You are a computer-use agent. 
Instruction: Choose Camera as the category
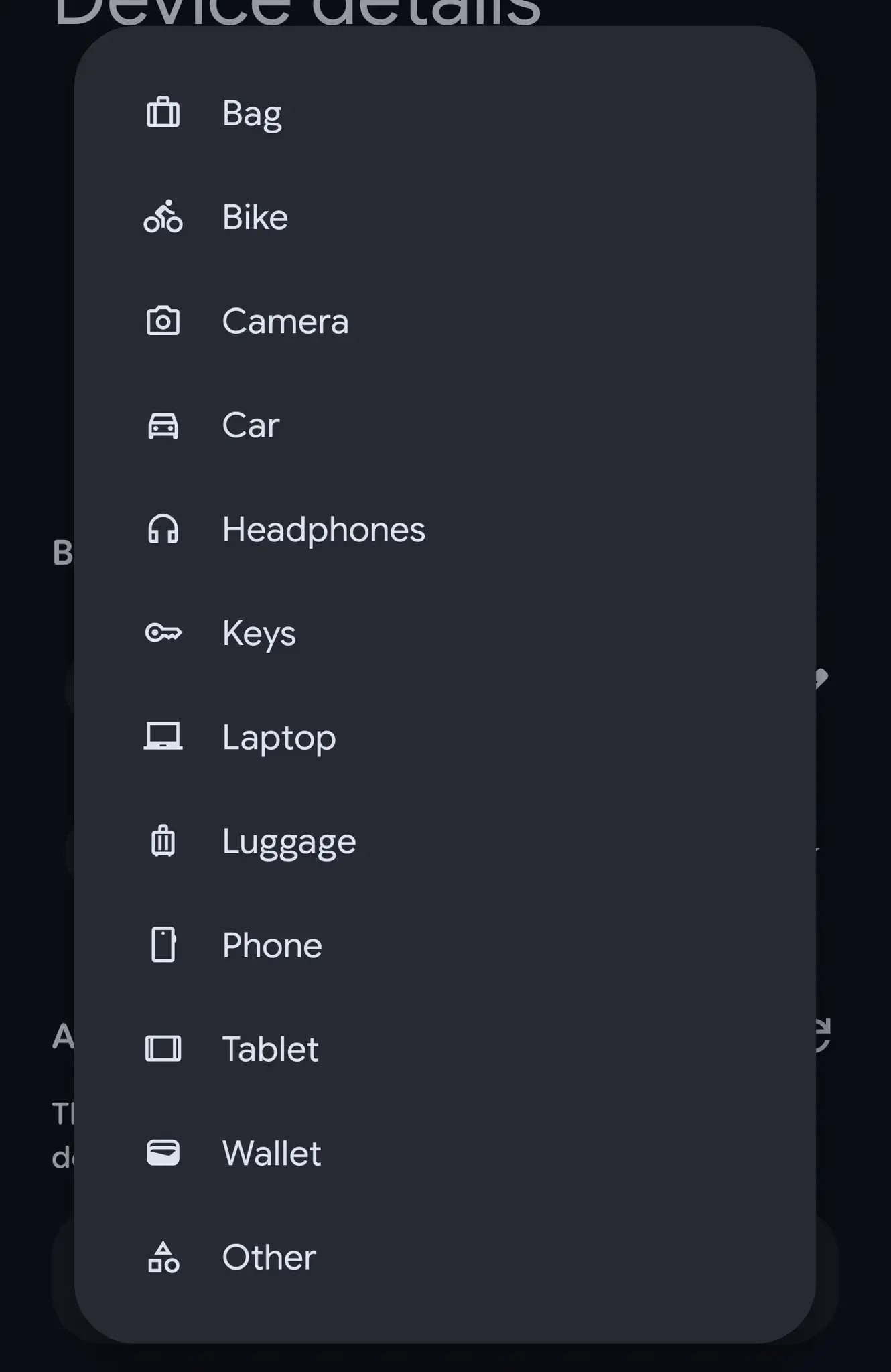coord(285,320)
